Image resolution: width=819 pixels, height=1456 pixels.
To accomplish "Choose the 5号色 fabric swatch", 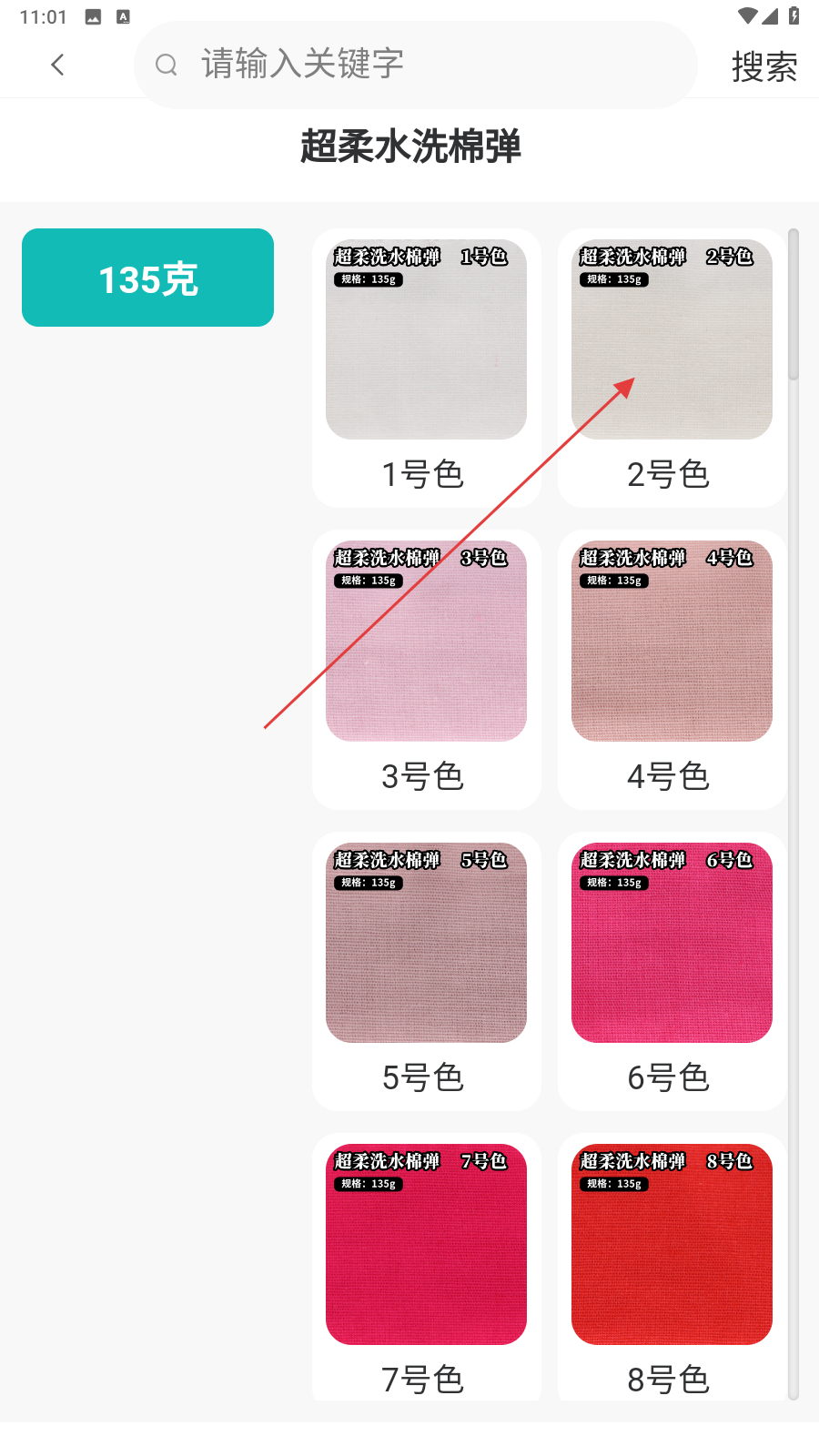I will pos(426,966).
